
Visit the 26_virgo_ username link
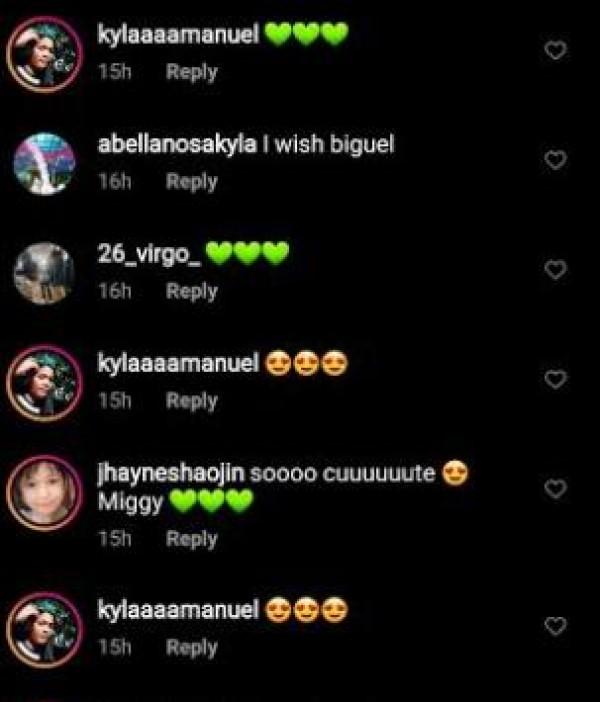pyautogui.click(x=148, y=255)
